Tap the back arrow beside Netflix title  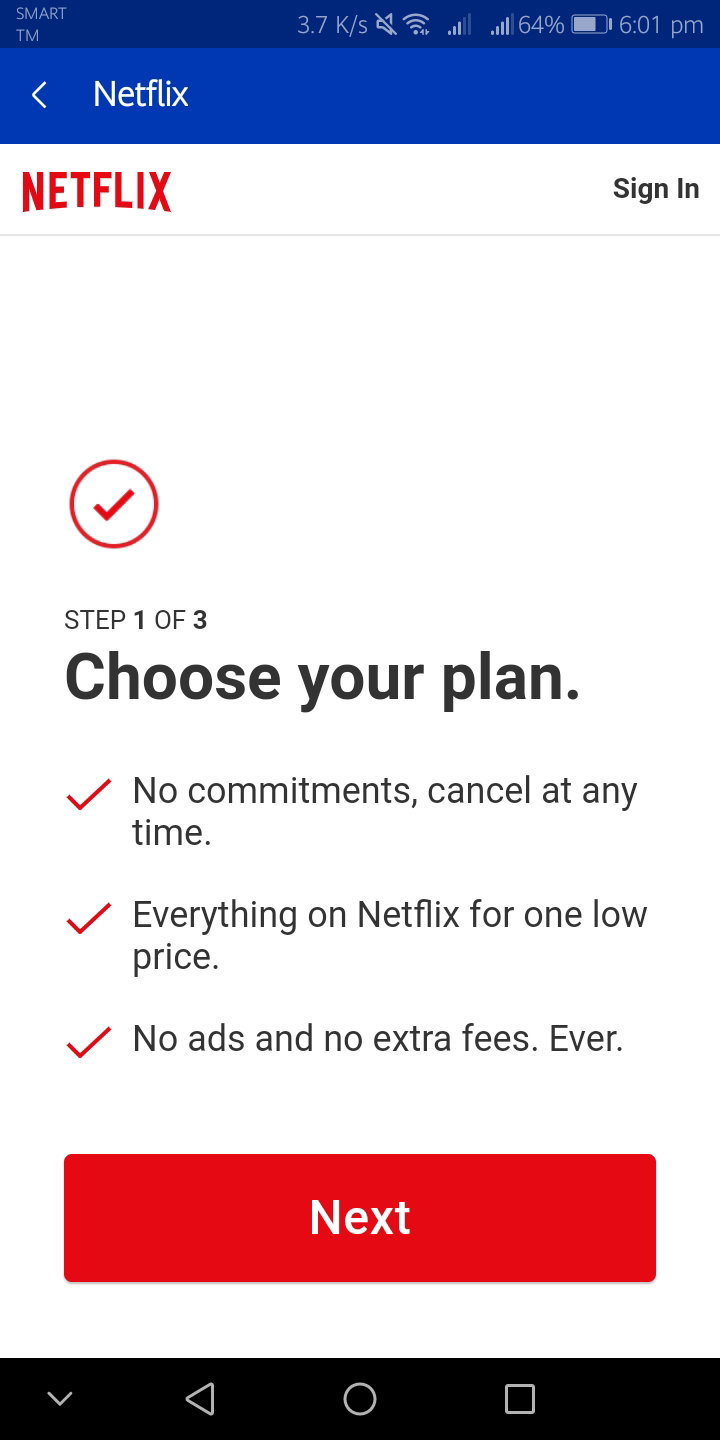[x=39, y=95]
